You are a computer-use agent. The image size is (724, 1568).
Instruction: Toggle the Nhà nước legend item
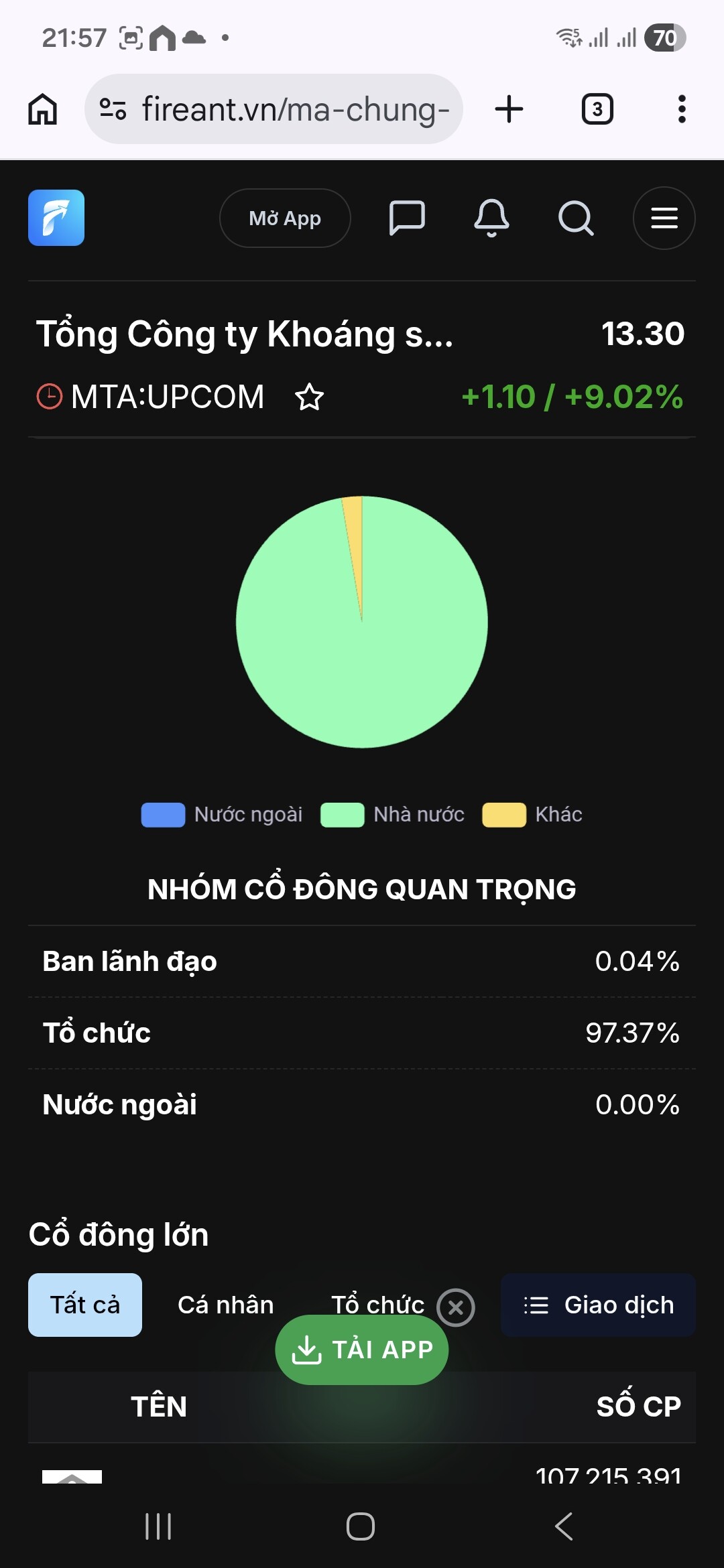393,815
